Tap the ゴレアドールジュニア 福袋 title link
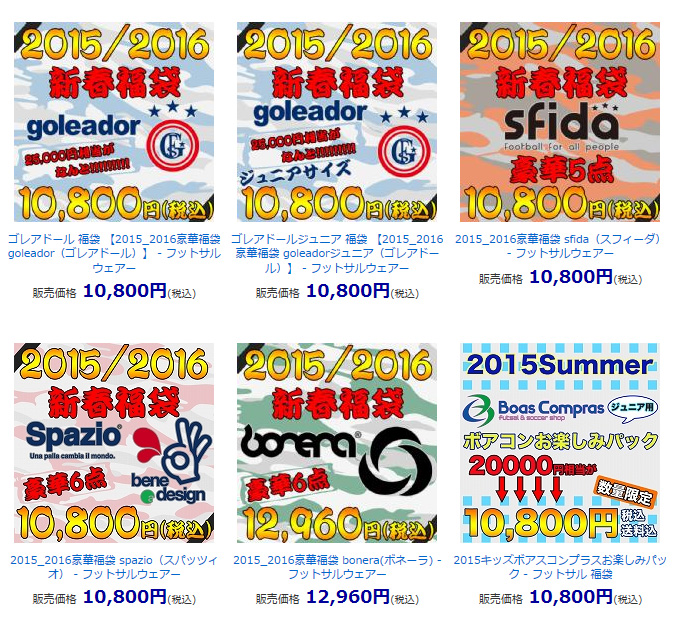The width and height of the screenshot is (680, 630). pos(336,254)
